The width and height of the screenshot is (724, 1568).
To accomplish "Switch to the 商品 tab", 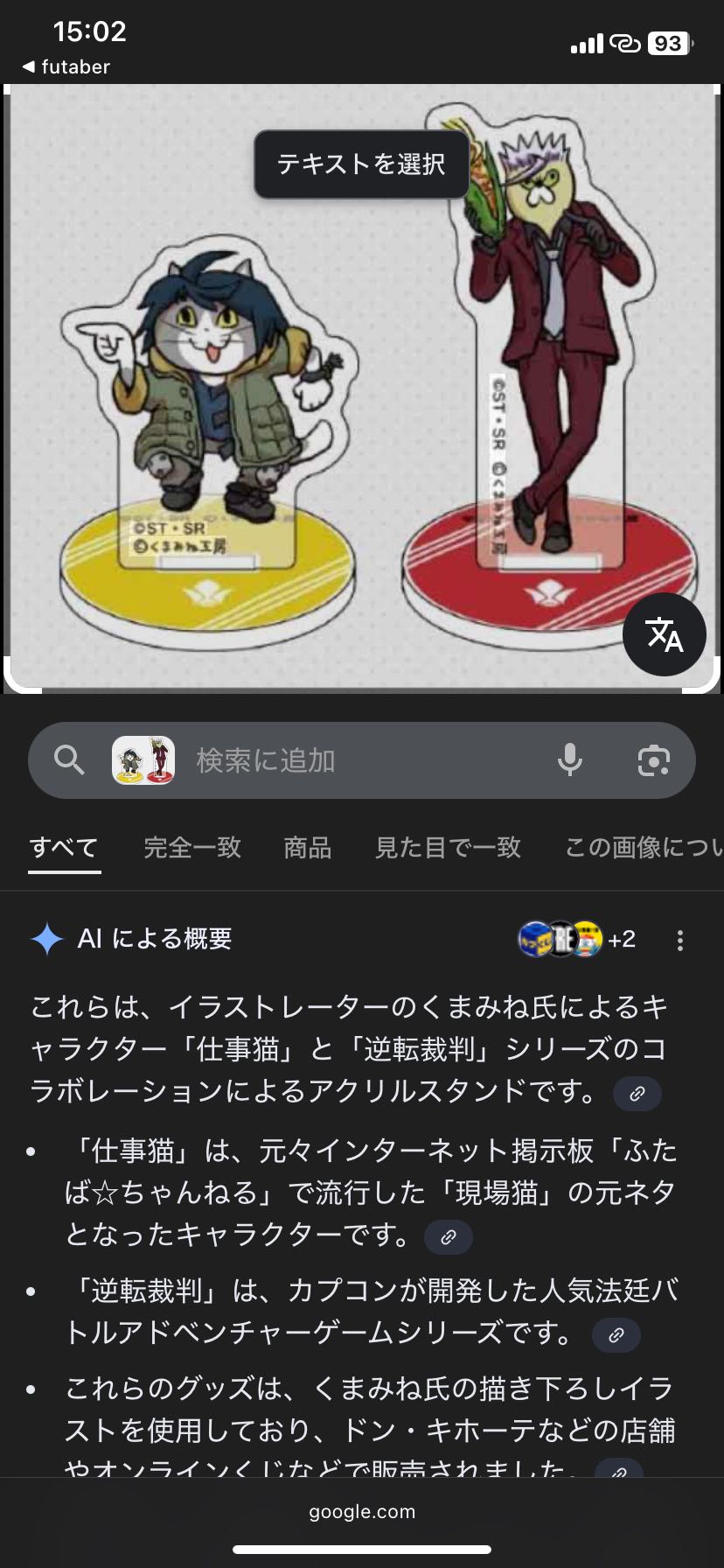I will [x=307, y=847].
